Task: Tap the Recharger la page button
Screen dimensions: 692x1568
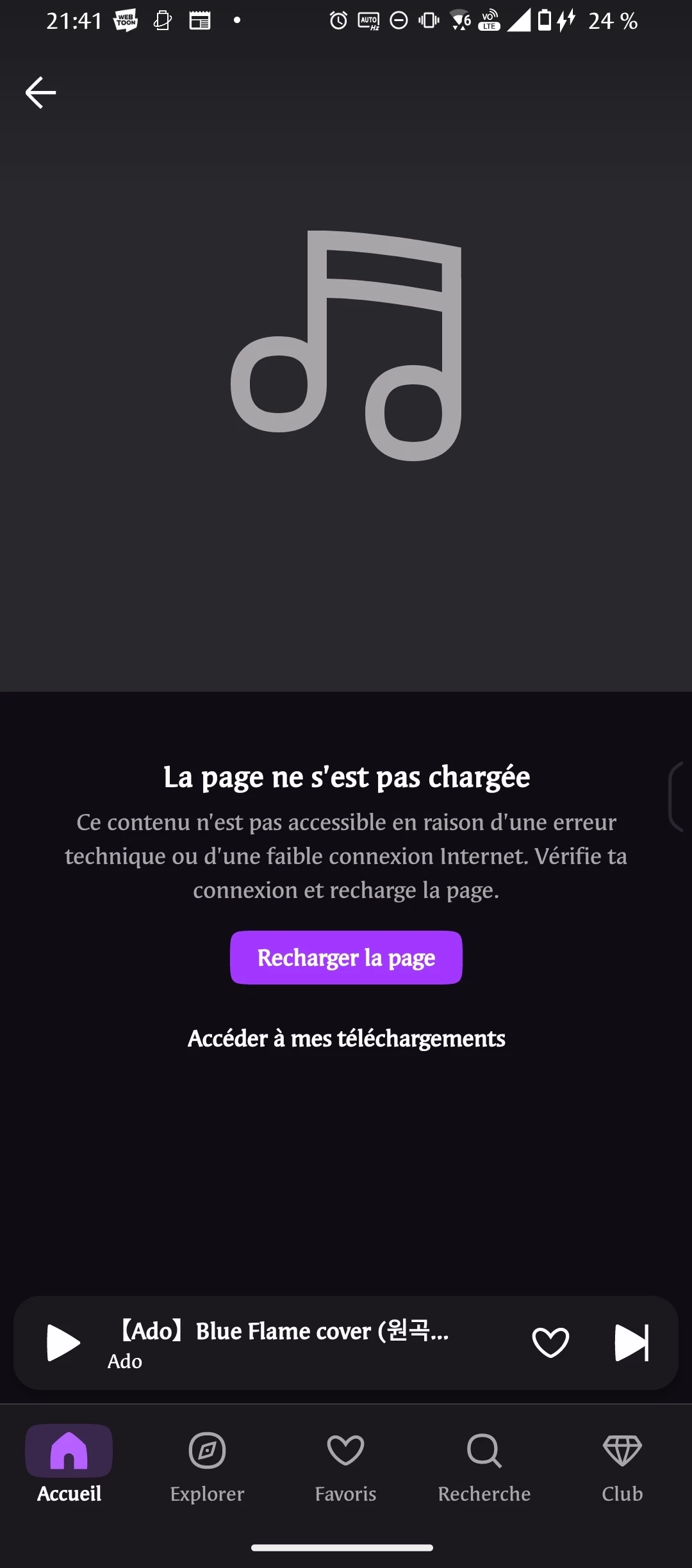Action: (x=346, y=958)
